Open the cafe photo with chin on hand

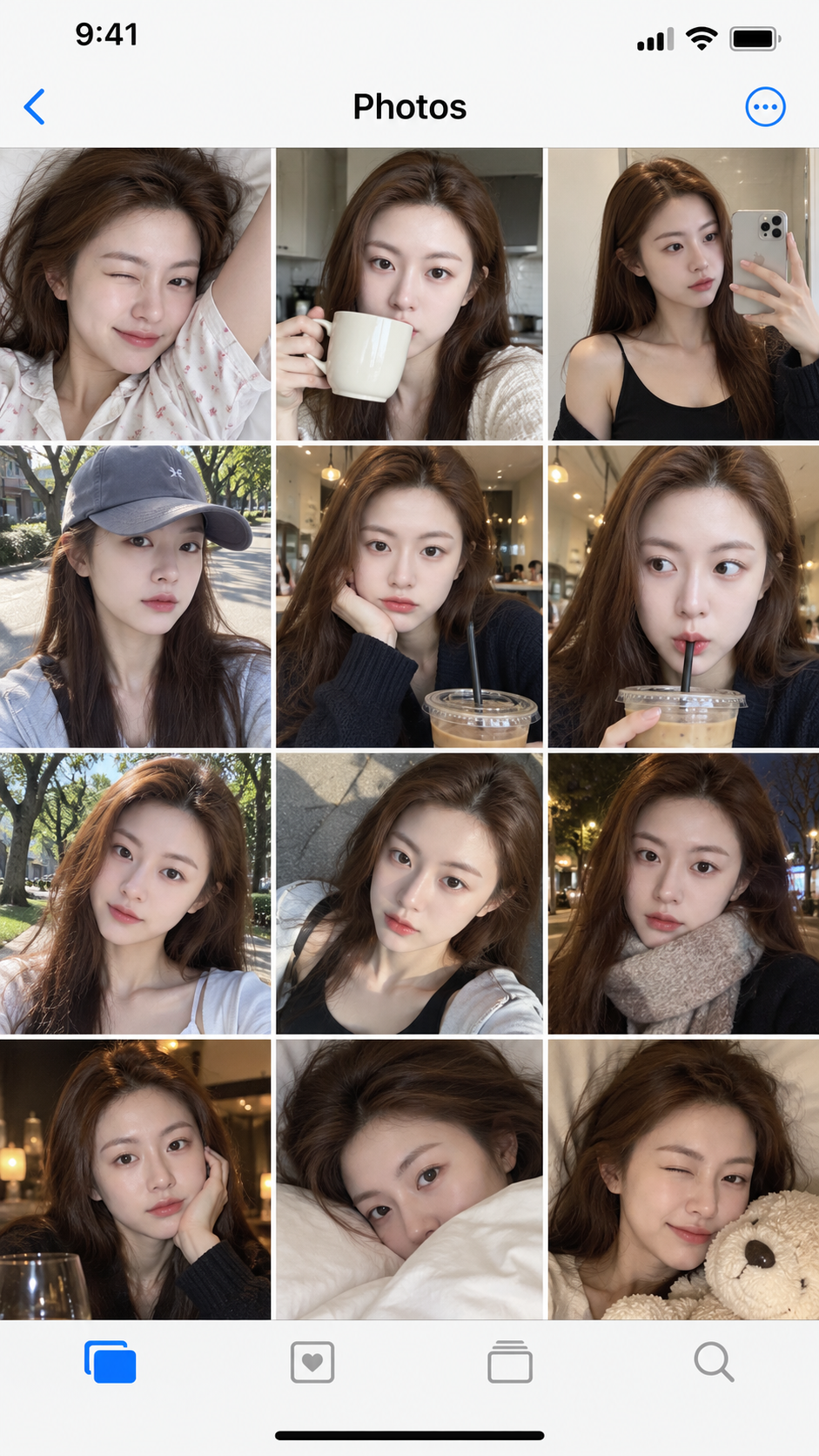[x=409, y=597]
